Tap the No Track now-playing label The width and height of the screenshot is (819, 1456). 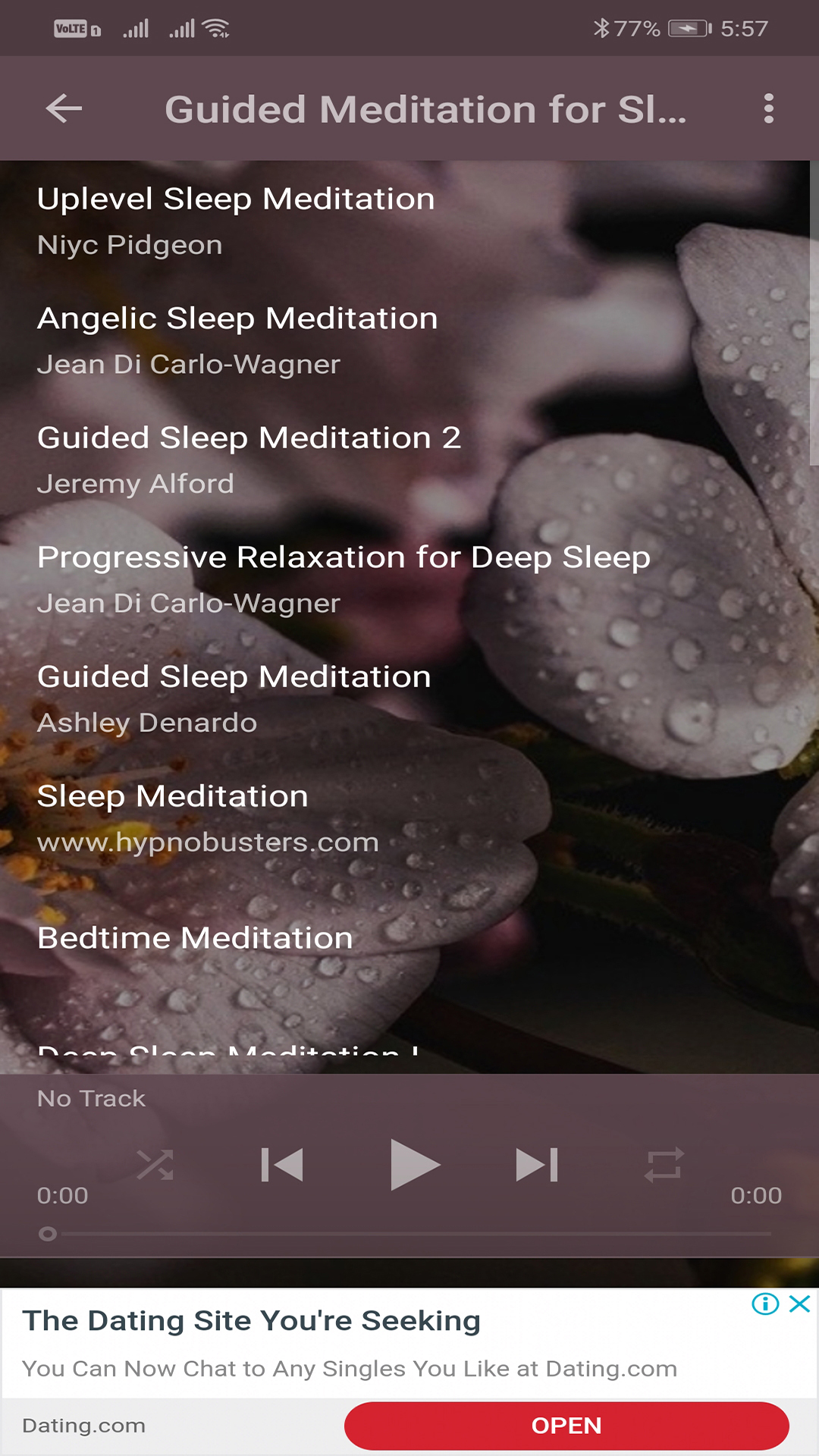[92, 1097]
